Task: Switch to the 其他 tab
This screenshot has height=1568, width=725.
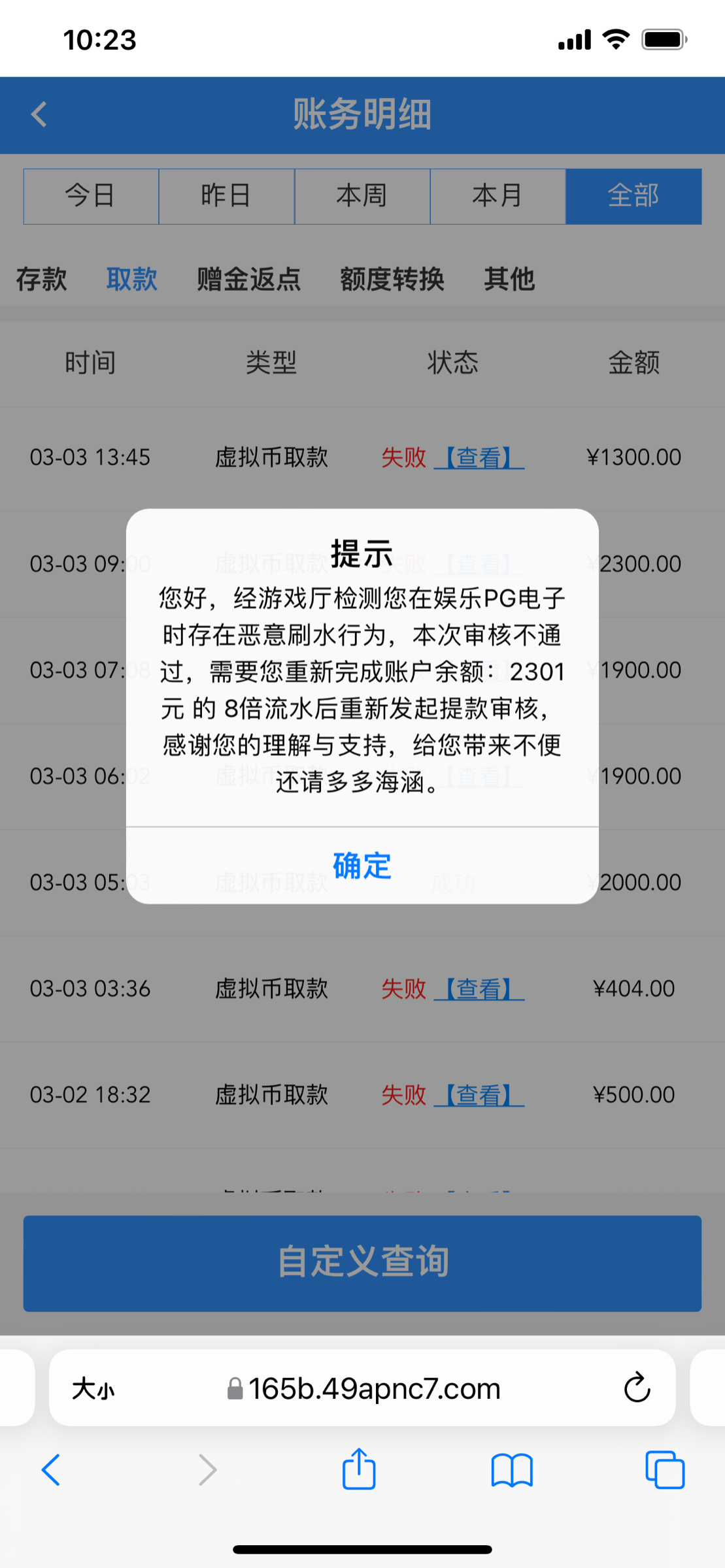Action: pos(509,279)
